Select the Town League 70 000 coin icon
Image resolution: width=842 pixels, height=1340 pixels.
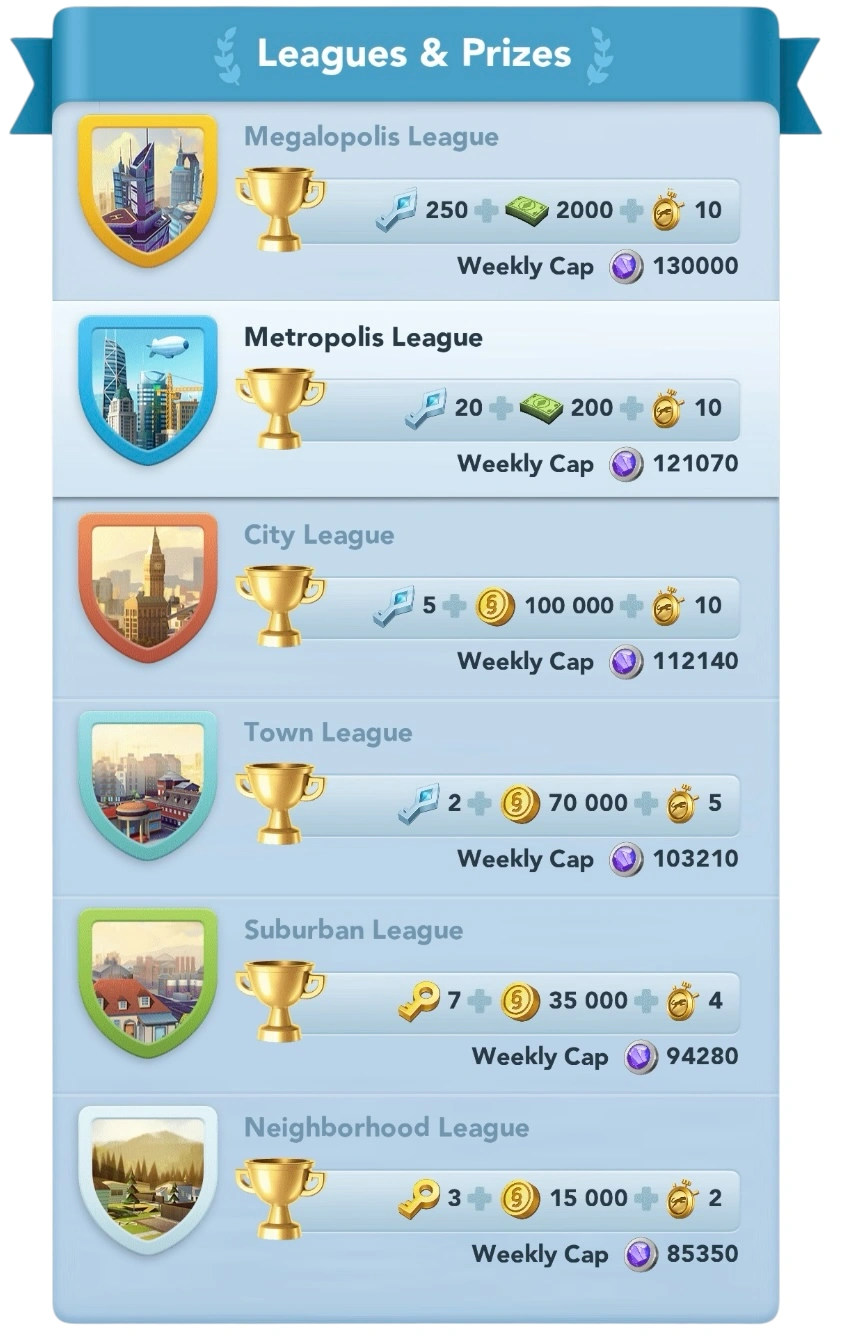point(520,804)
